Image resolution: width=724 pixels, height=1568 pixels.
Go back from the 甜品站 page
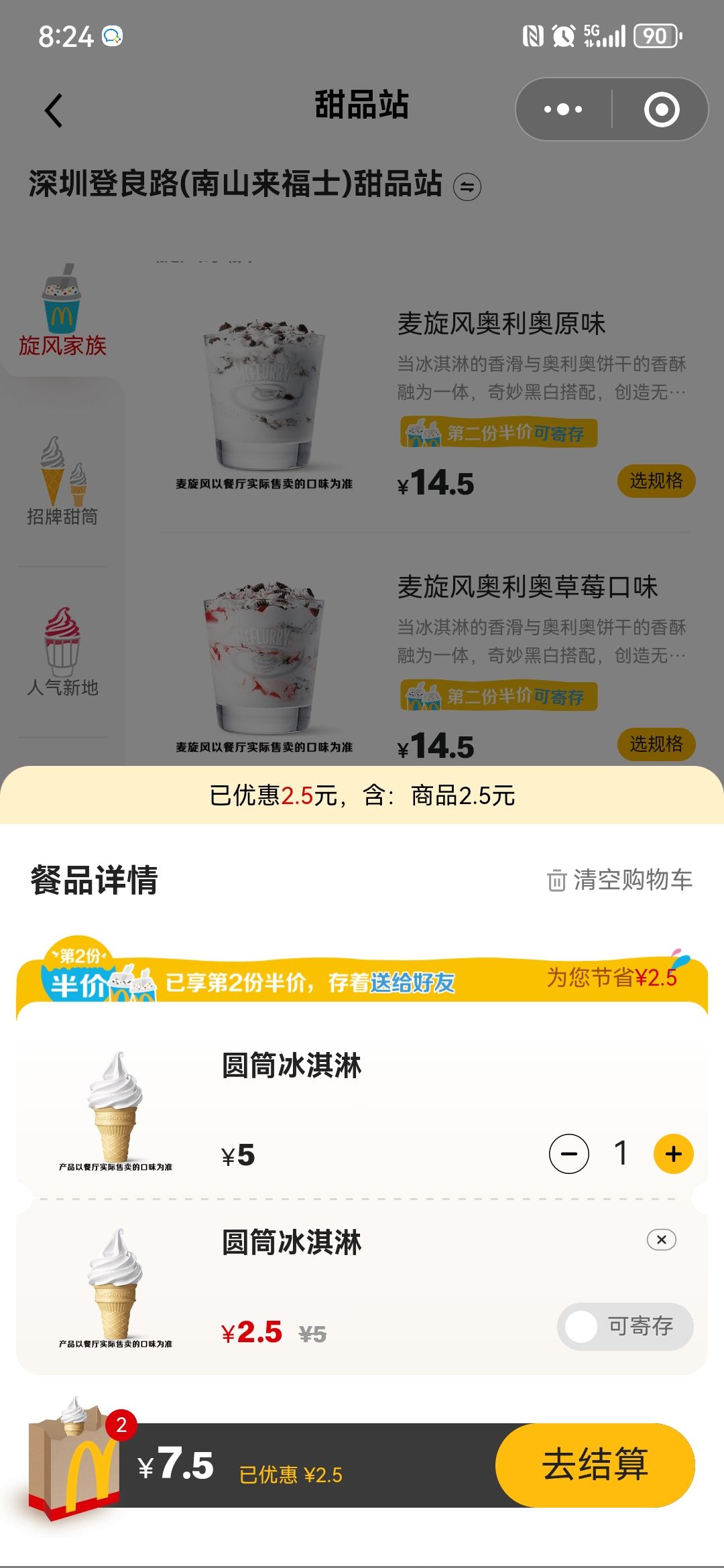(54, 111)
